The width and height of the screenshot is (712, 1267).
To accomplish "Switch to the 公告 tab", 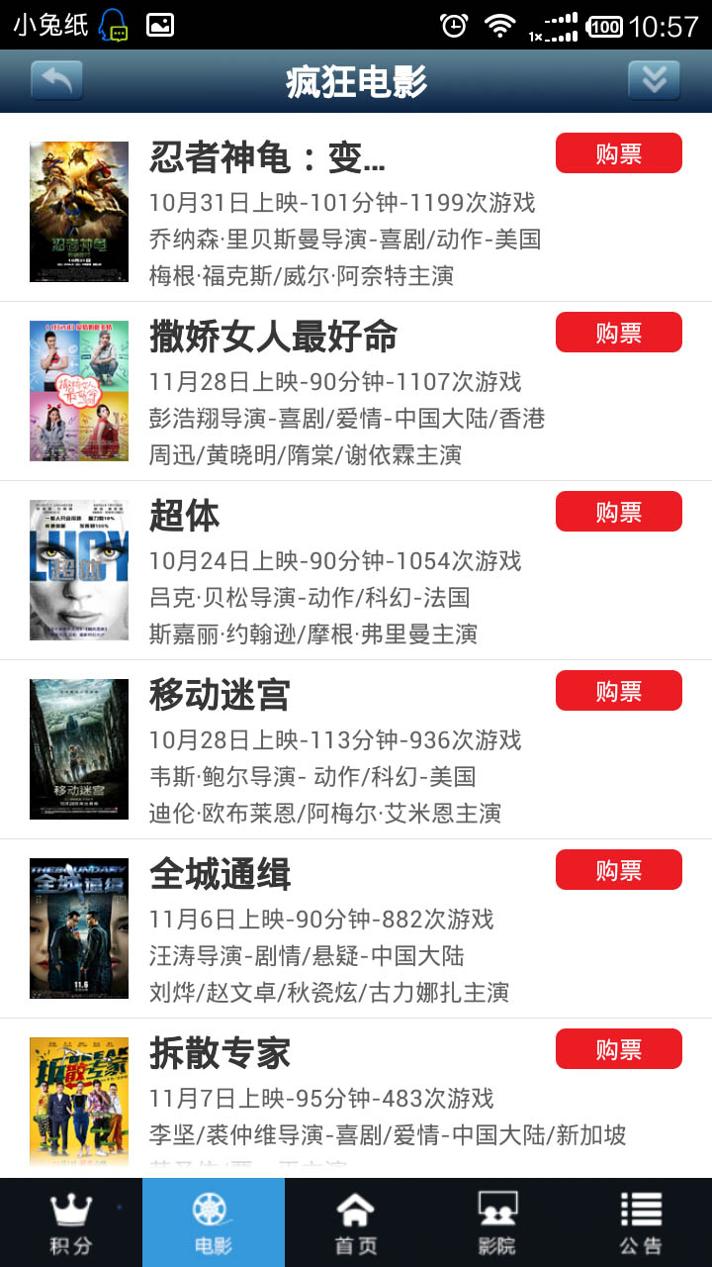I will (x=640, y=1222).
